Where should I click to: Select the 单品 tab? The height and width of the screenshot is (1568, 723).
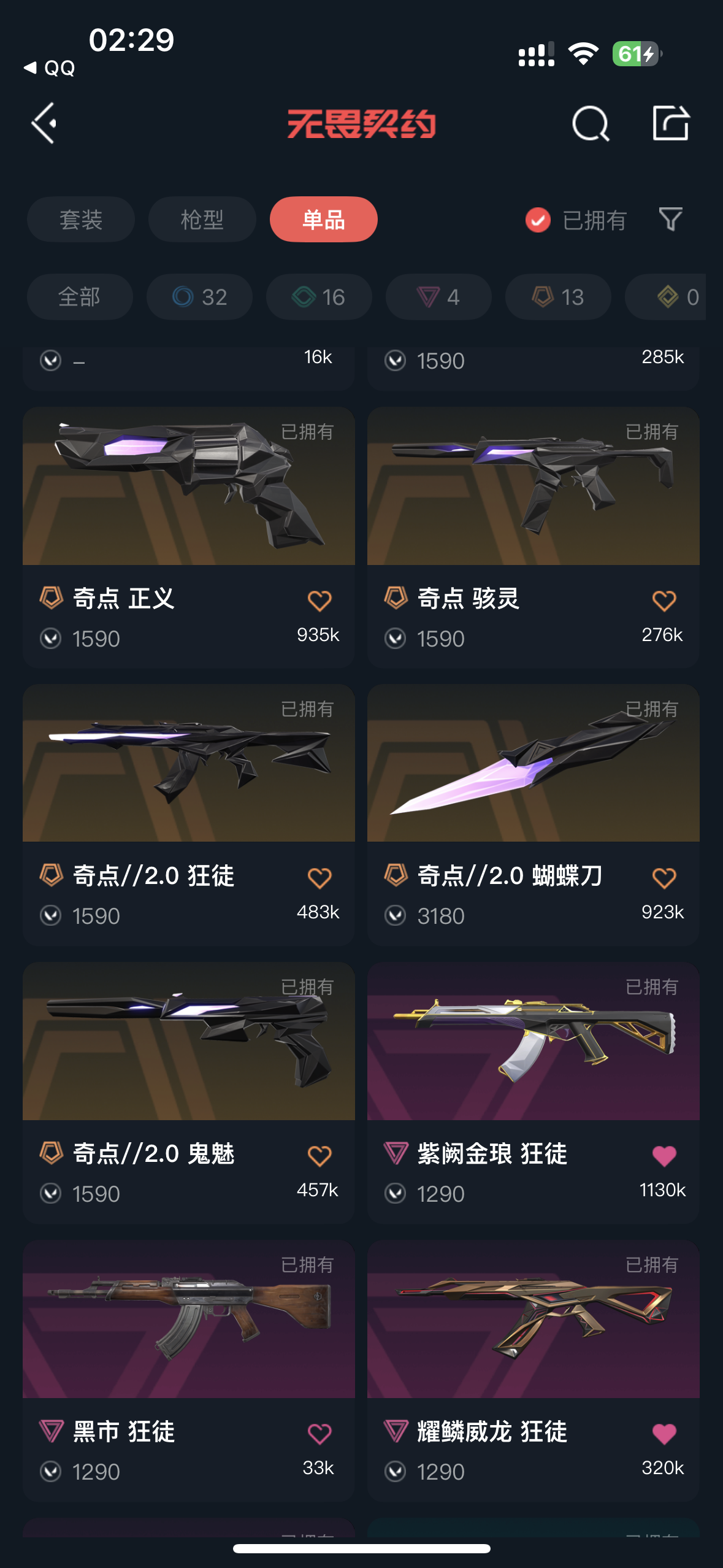point(323,220)
